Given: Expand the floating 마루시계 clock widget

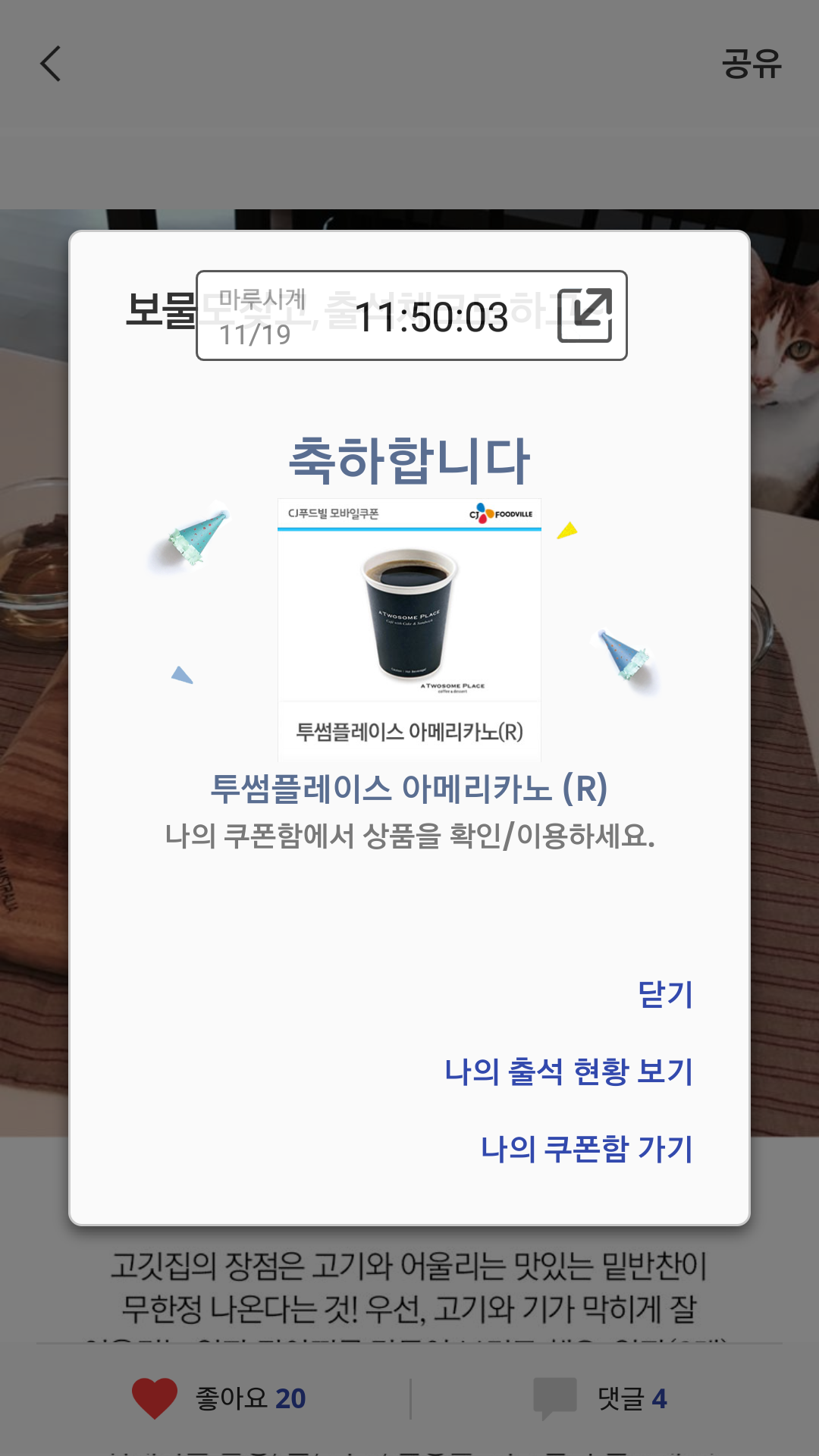Looking at the screenshot, I should 585,315.
